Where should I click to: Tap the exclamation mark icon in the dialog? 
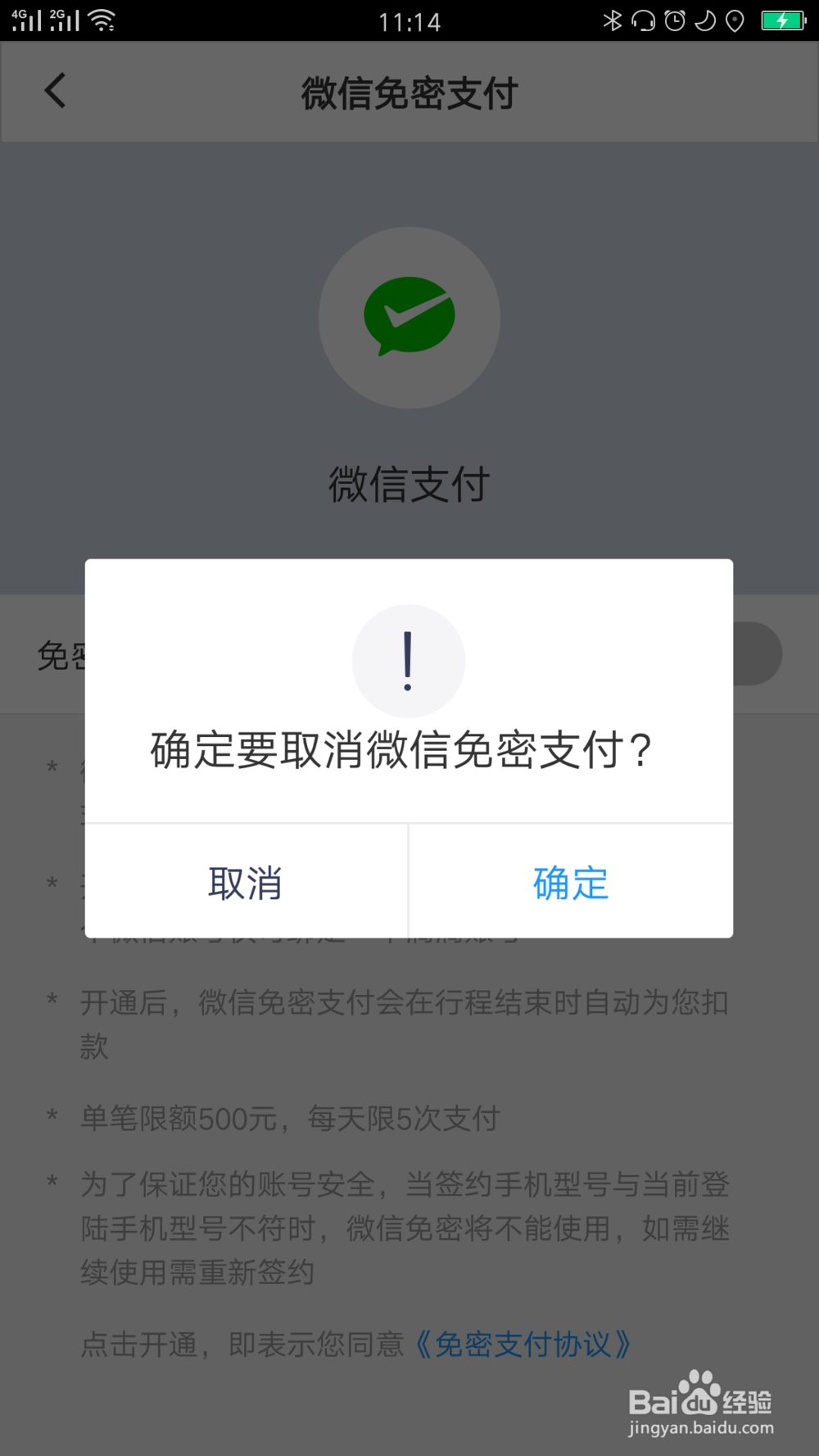coord(408,660)
